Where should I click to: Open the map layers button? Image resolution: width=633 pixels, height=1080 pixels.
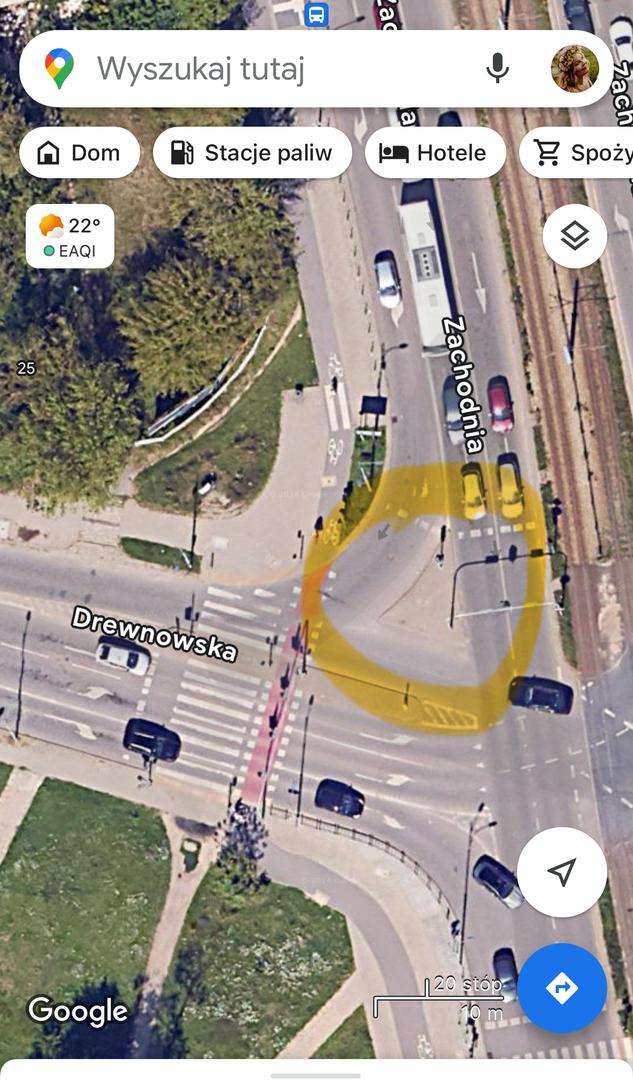tap(574, 236)
